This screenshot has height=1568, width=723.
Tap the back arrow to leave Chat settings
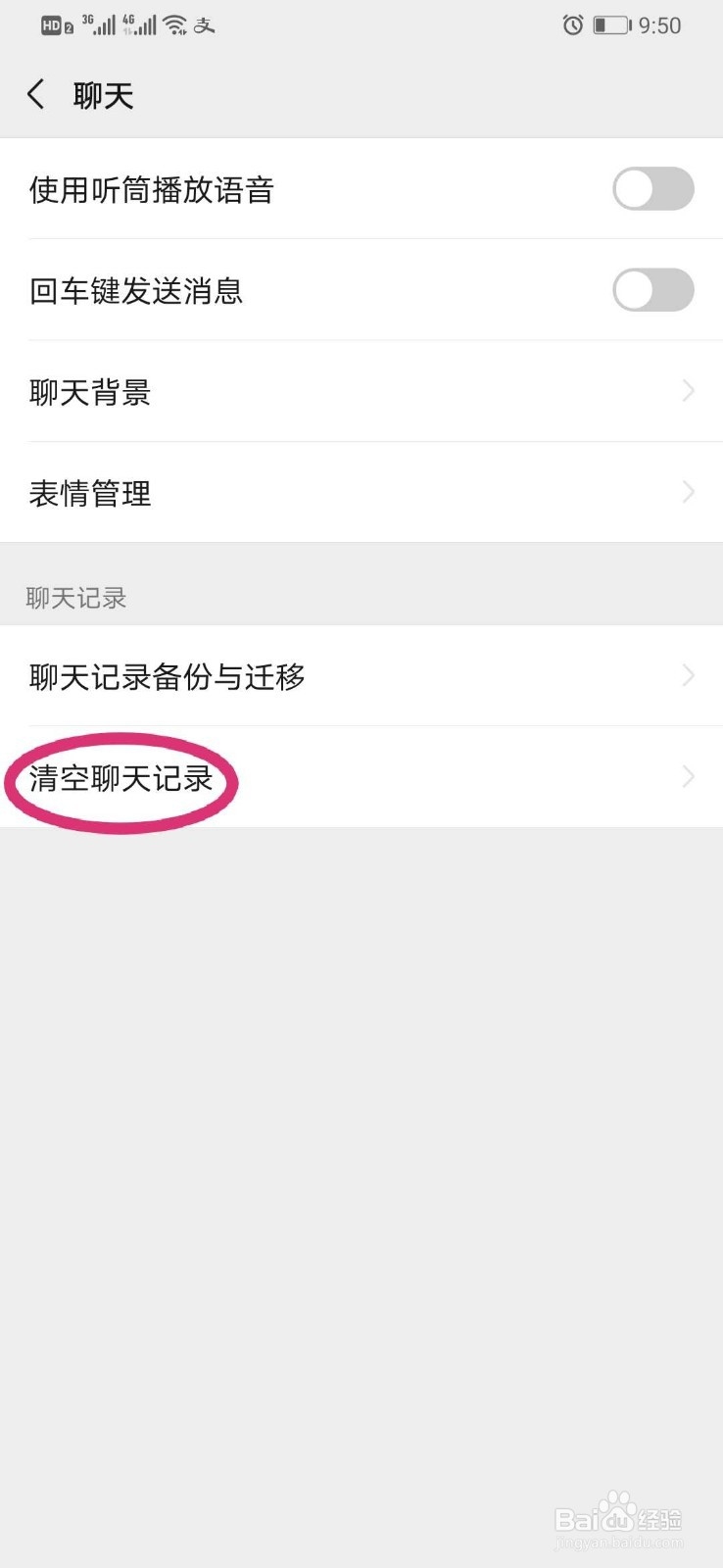click(35, 94)
